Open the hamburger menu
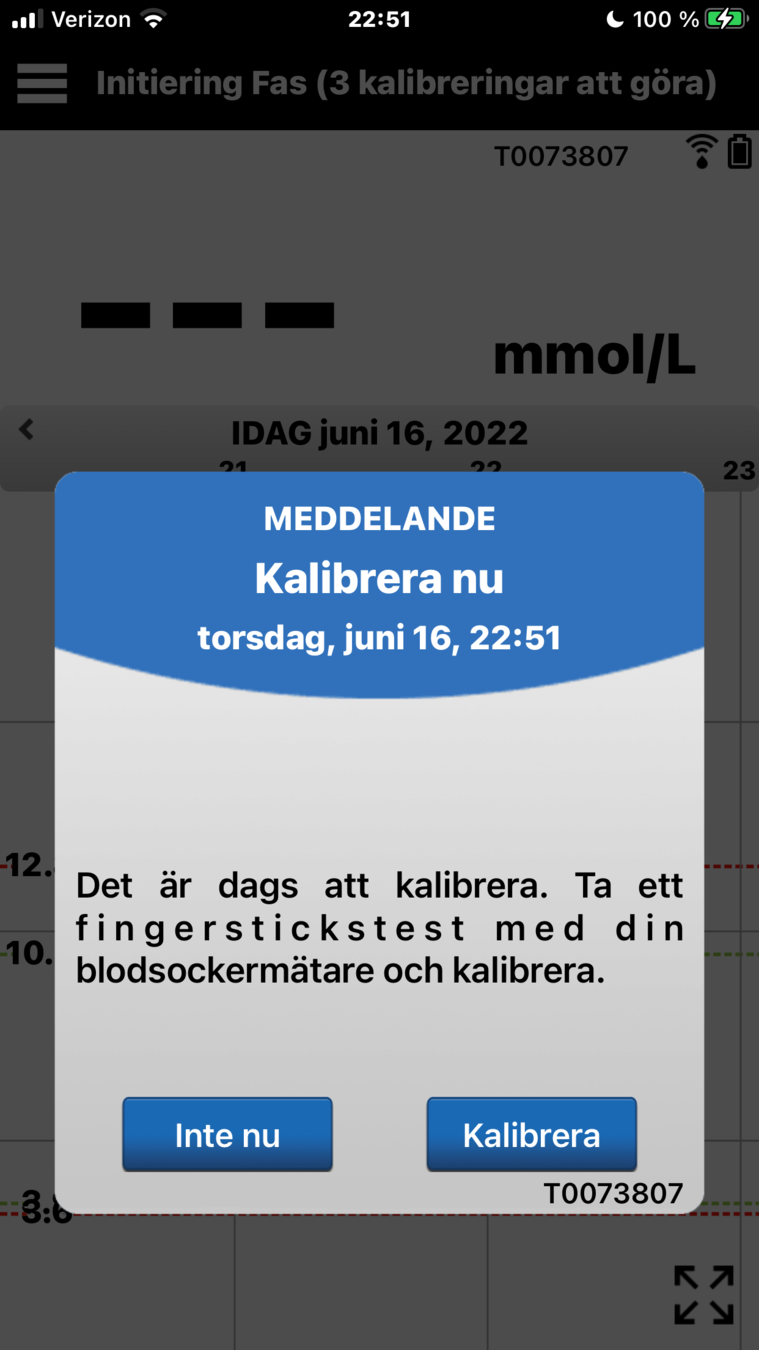759x1350 pixels. click(42, 84)
